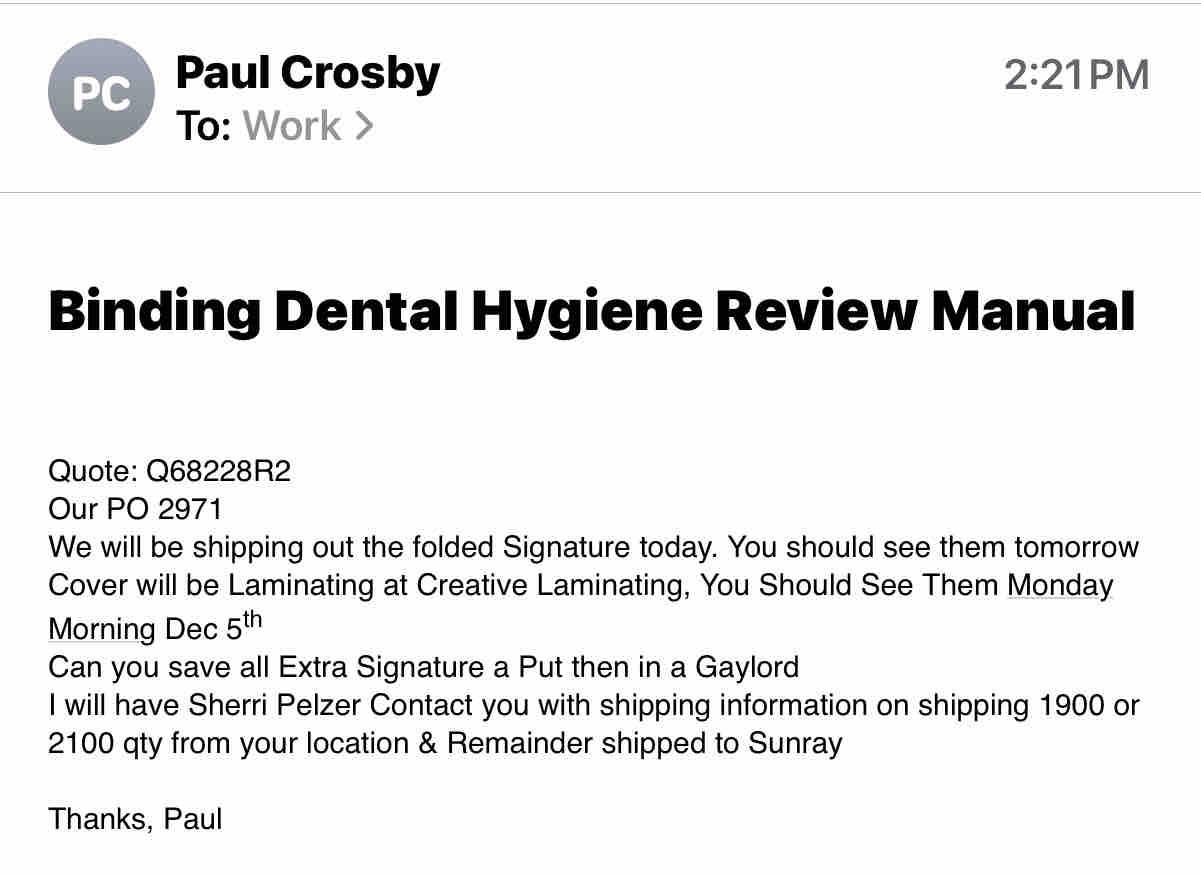Image resolution: width=1201 pixels, height=877 pixels.
Task: Tap the underlined Monday Morning date link
Action: click(1059, 585)
